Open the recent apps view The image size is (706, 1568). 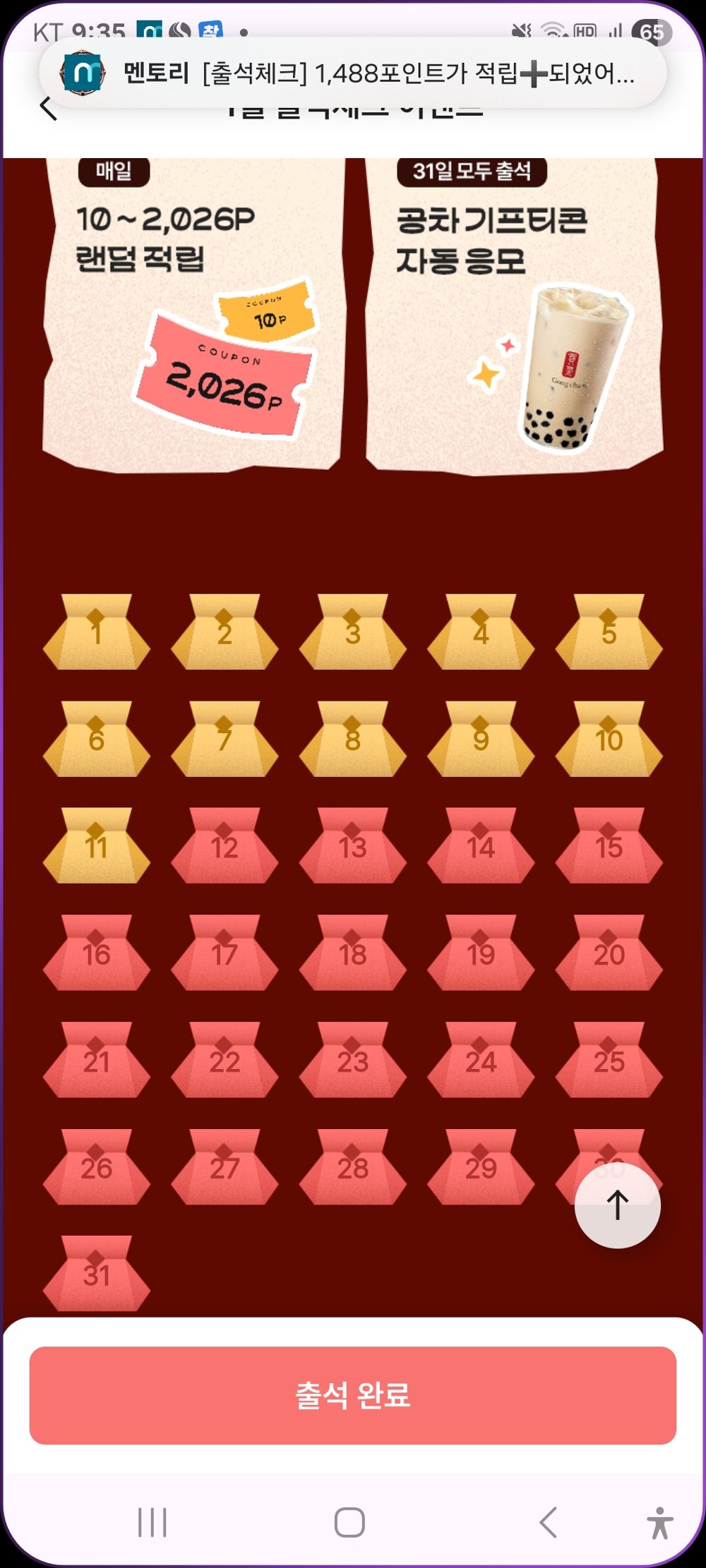tap(152, 1522)
